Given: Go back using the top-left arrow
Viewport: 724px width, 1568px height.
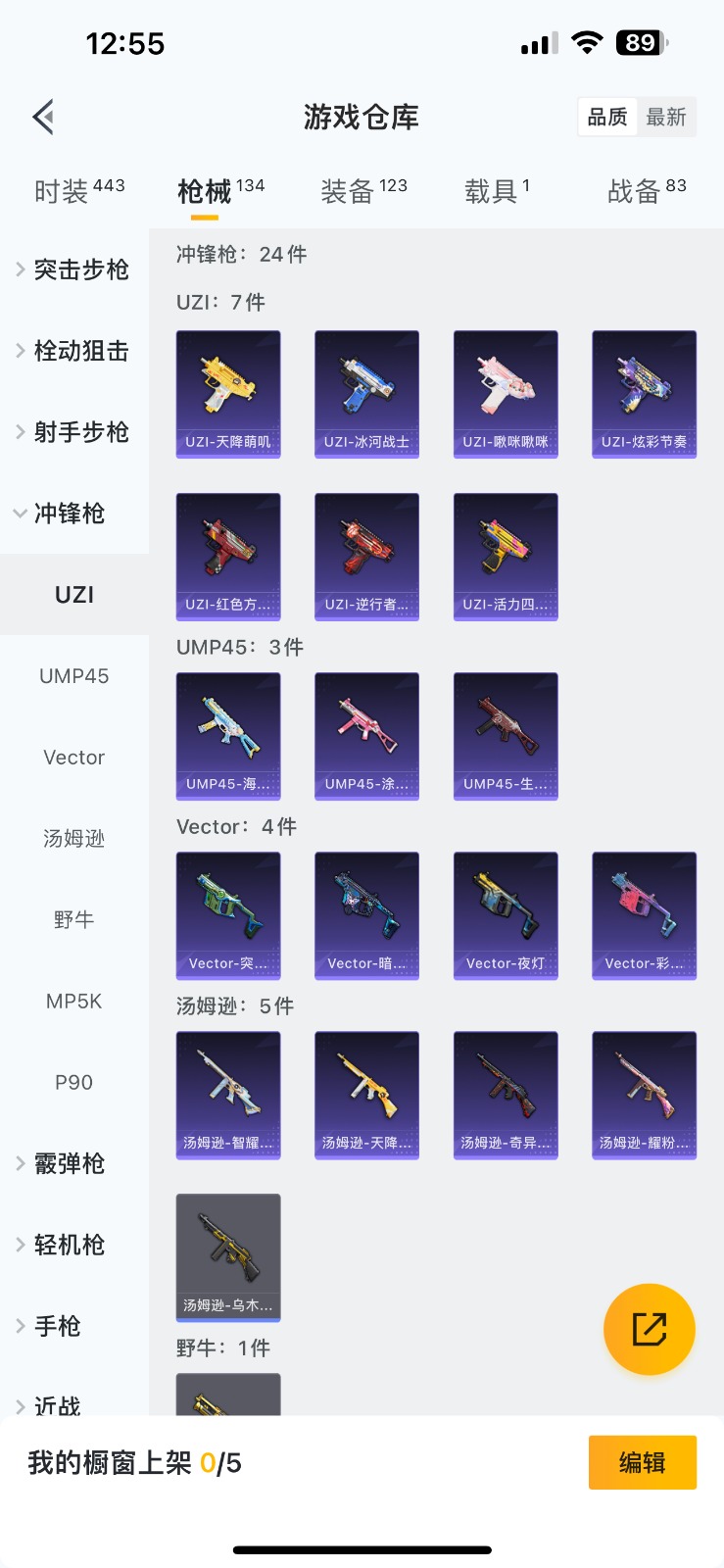Looking at the screenshot, I should [x=43, y=118].
